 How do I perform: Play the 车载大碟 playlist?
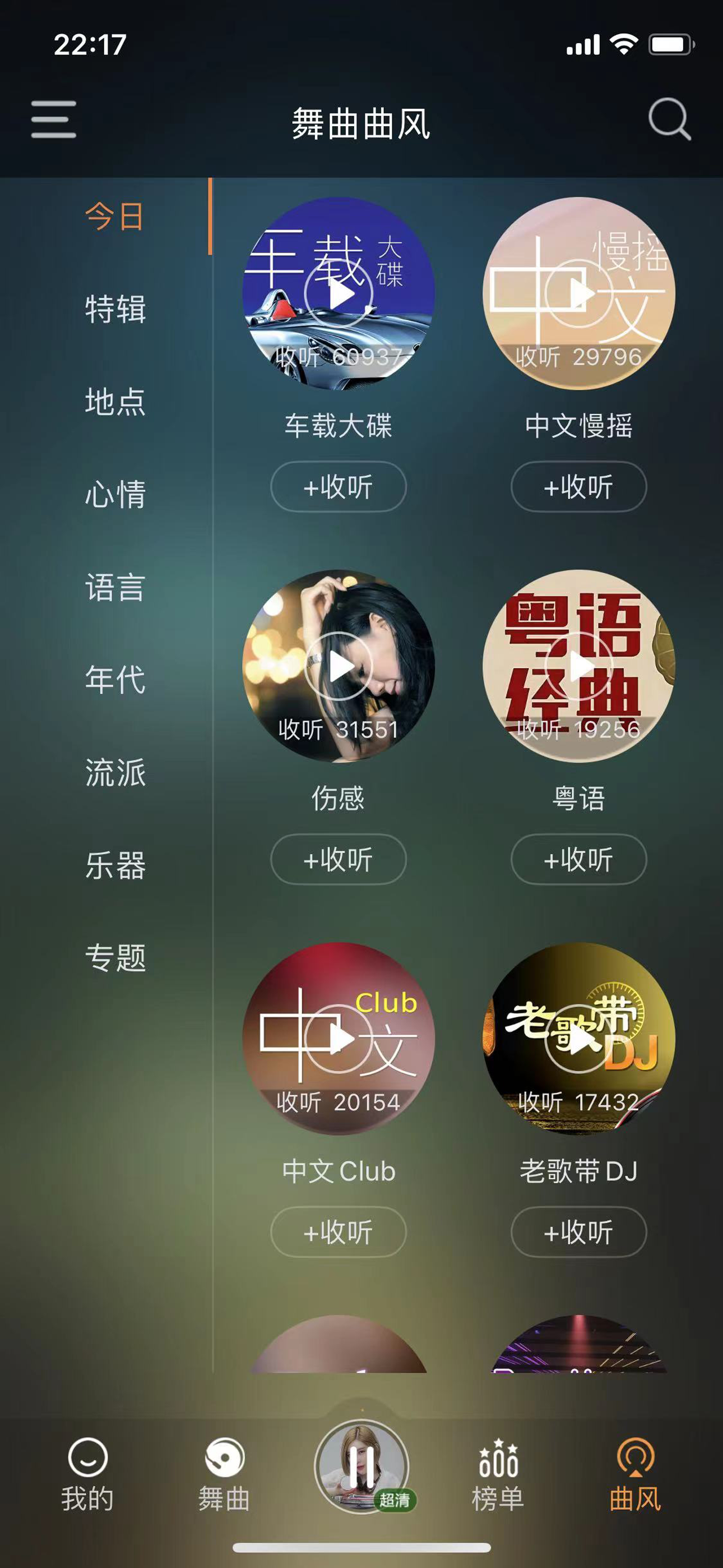[339, 293]
